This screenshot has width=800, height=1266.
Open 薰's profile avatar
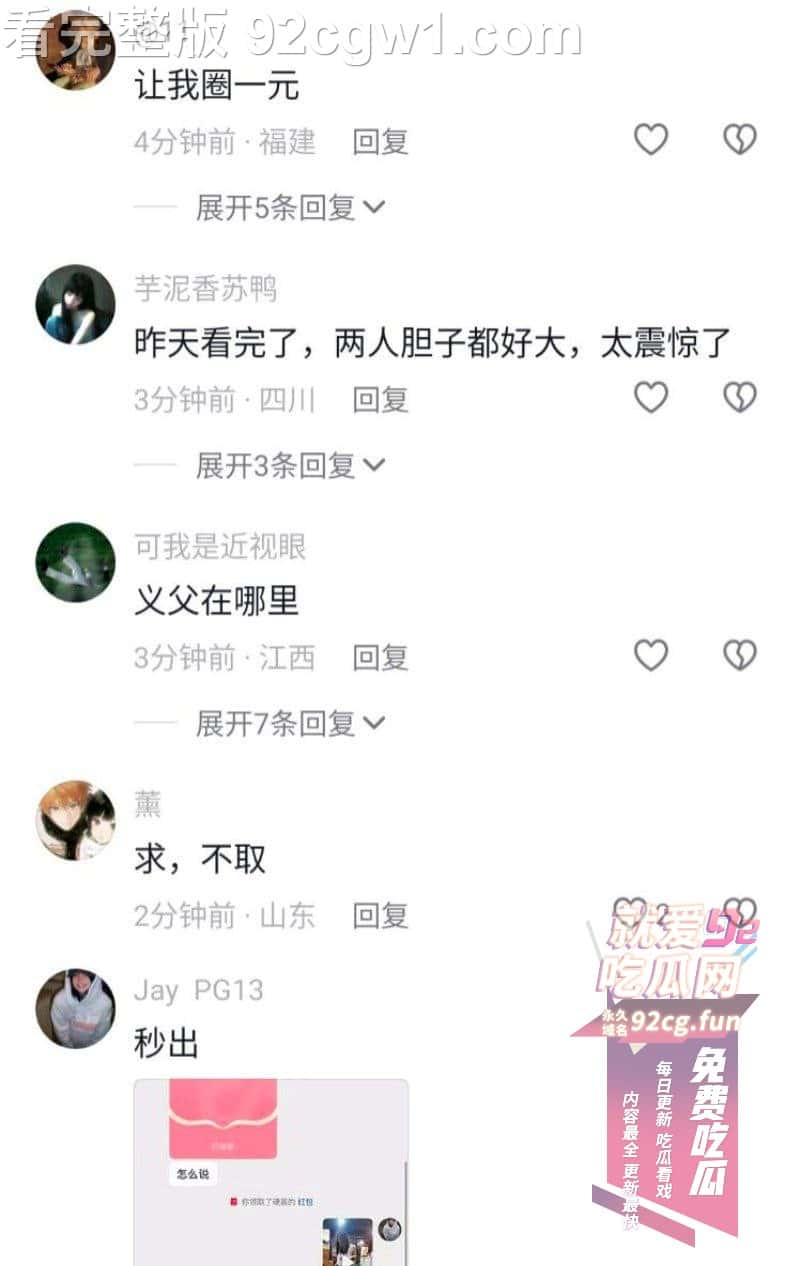click(x=75, y=820)
